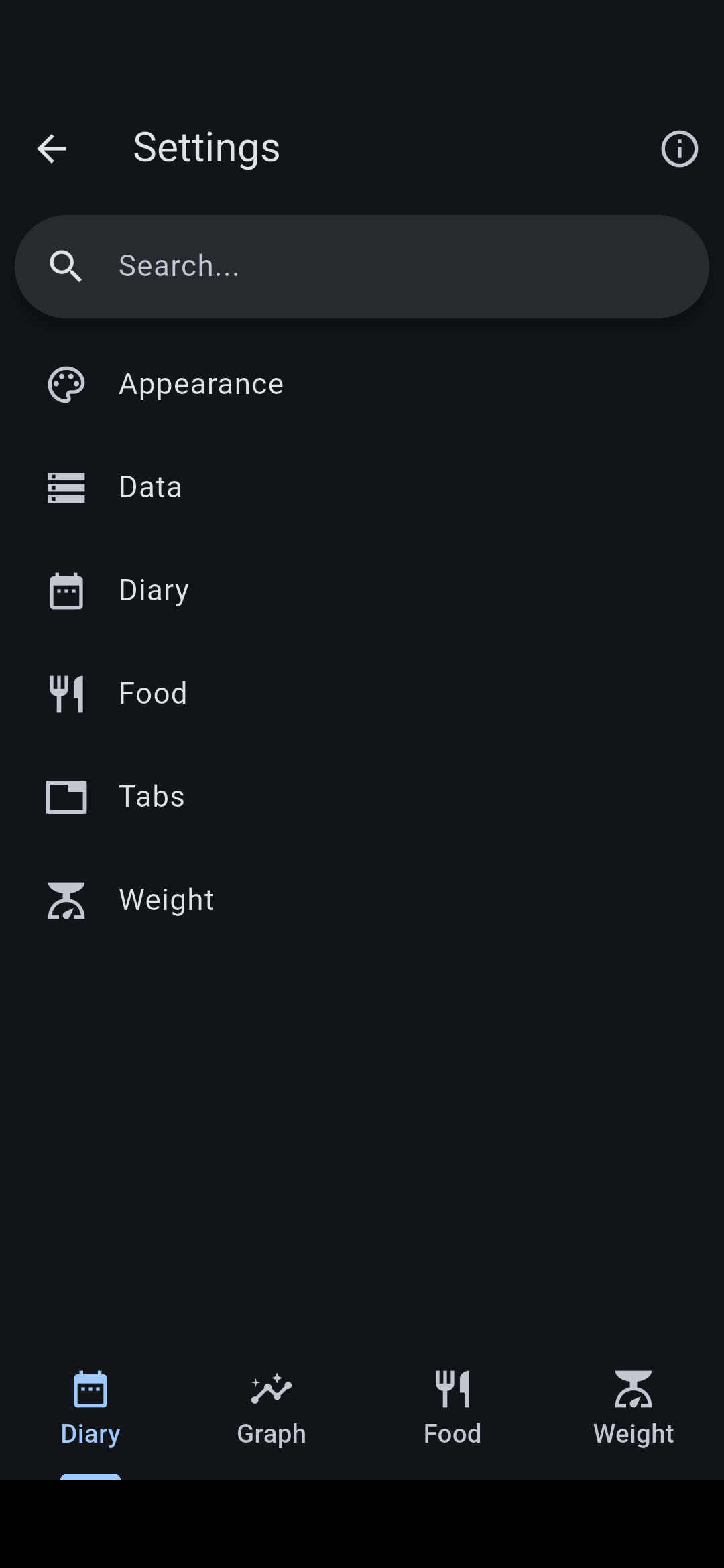
Task: Switch to the Weight bottom tab
Action: point(633,1407)
